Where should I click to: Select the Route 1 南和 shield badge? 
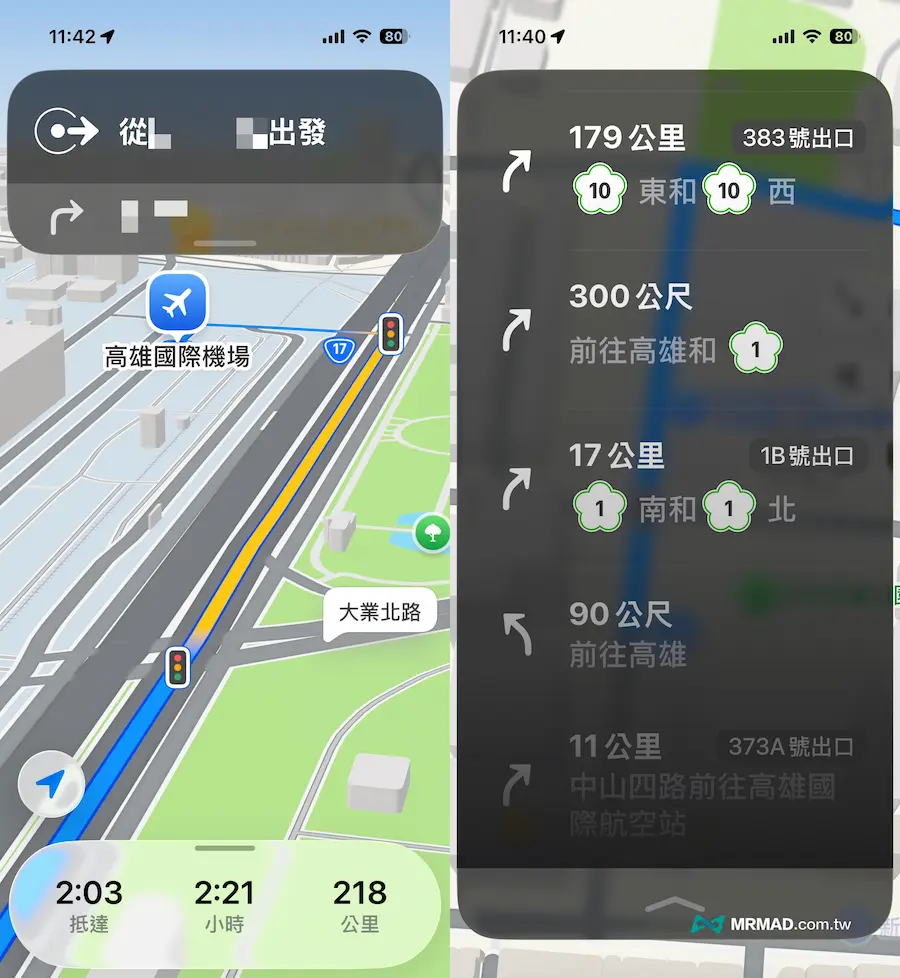599,507
